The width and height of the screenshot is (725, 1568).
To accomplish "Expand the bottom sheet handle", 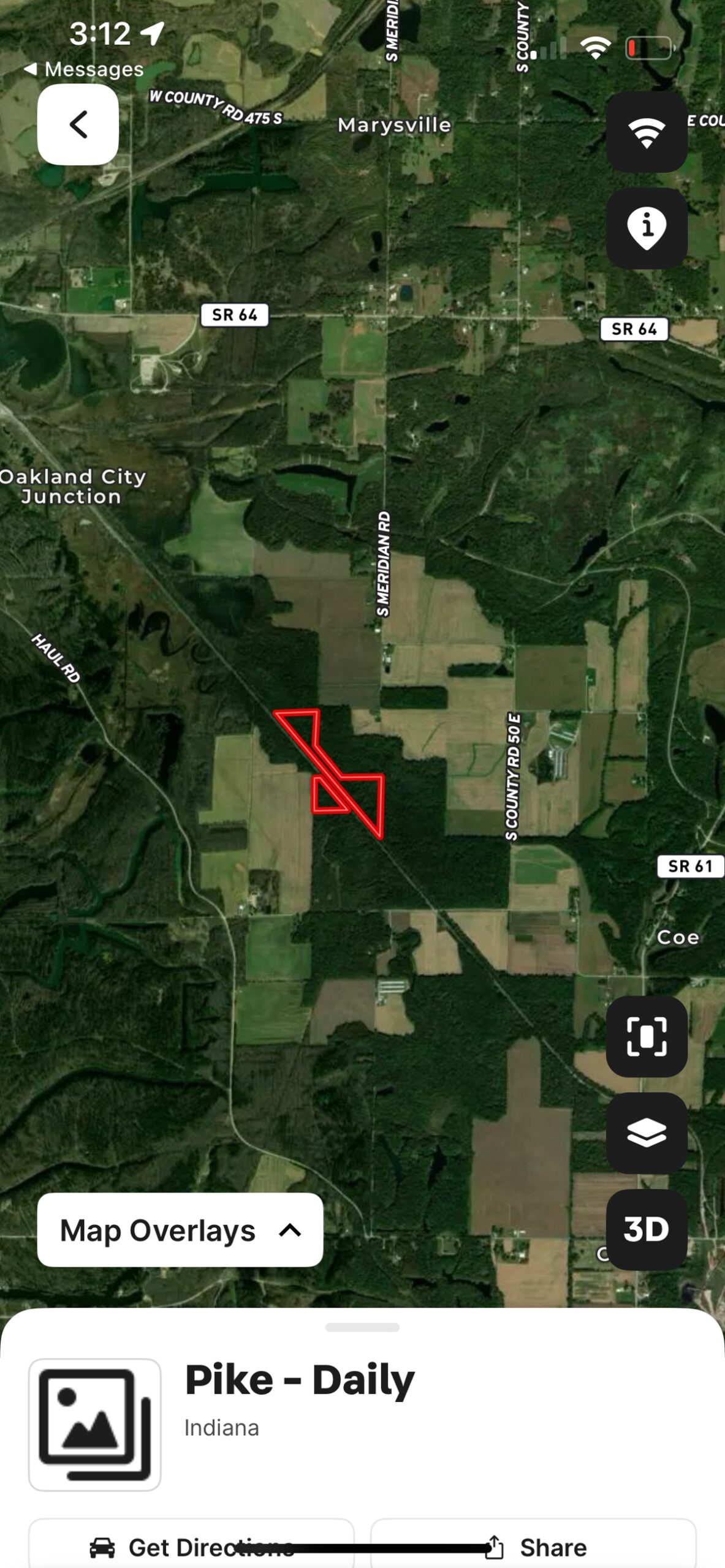I will 362,1327.
